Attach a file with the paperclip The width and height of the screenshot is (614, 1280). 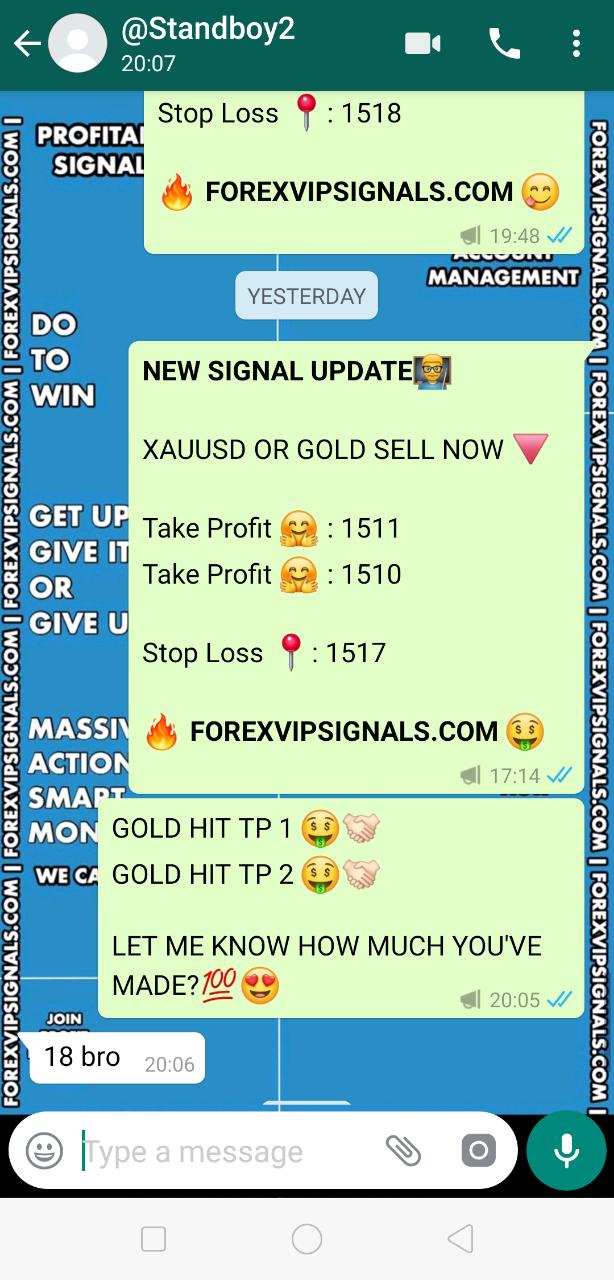pos(403,1151)
